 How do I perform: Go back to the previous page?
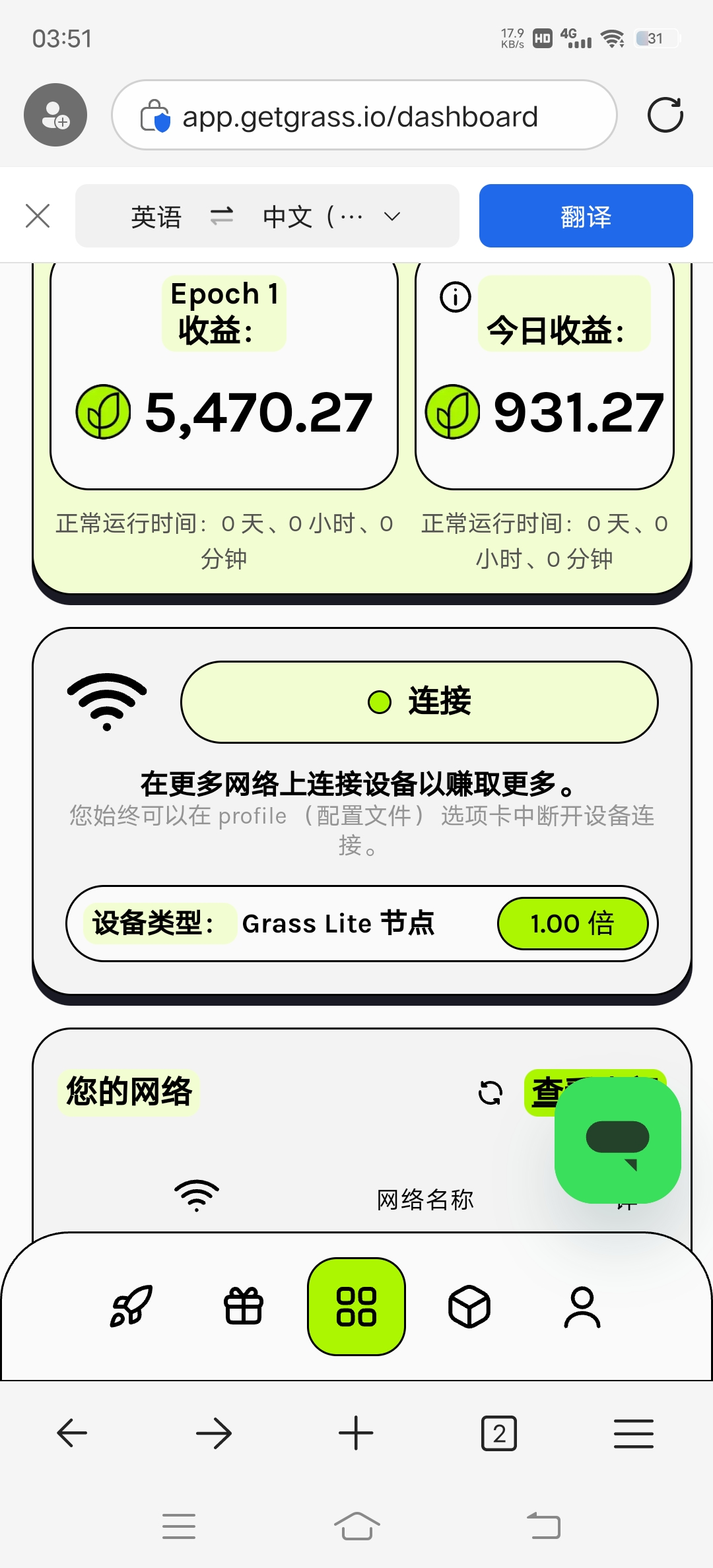tap(72, 1433)
